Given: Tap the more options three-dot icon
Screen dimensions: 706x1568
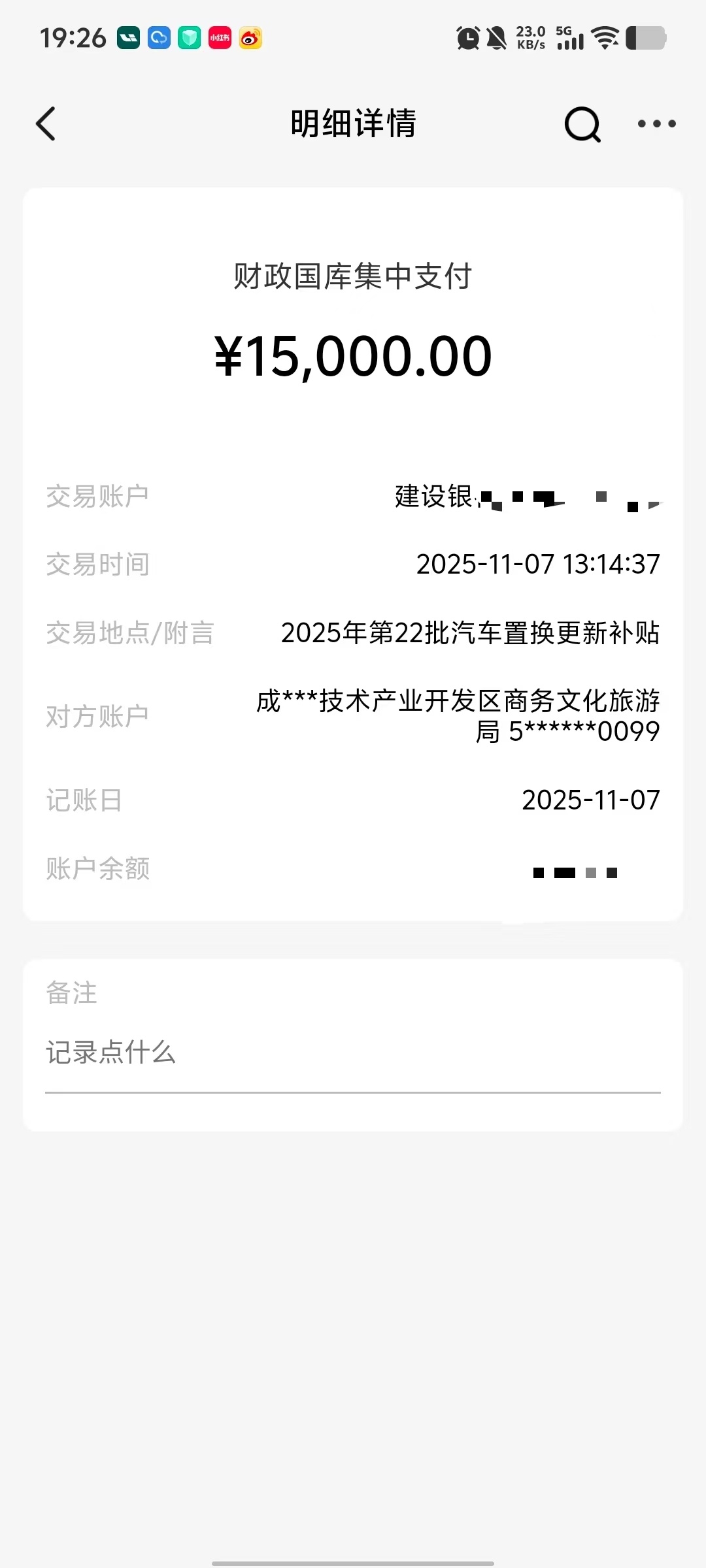Looking at the screenshot, I should pyautogui.click(x=656, y=123).
